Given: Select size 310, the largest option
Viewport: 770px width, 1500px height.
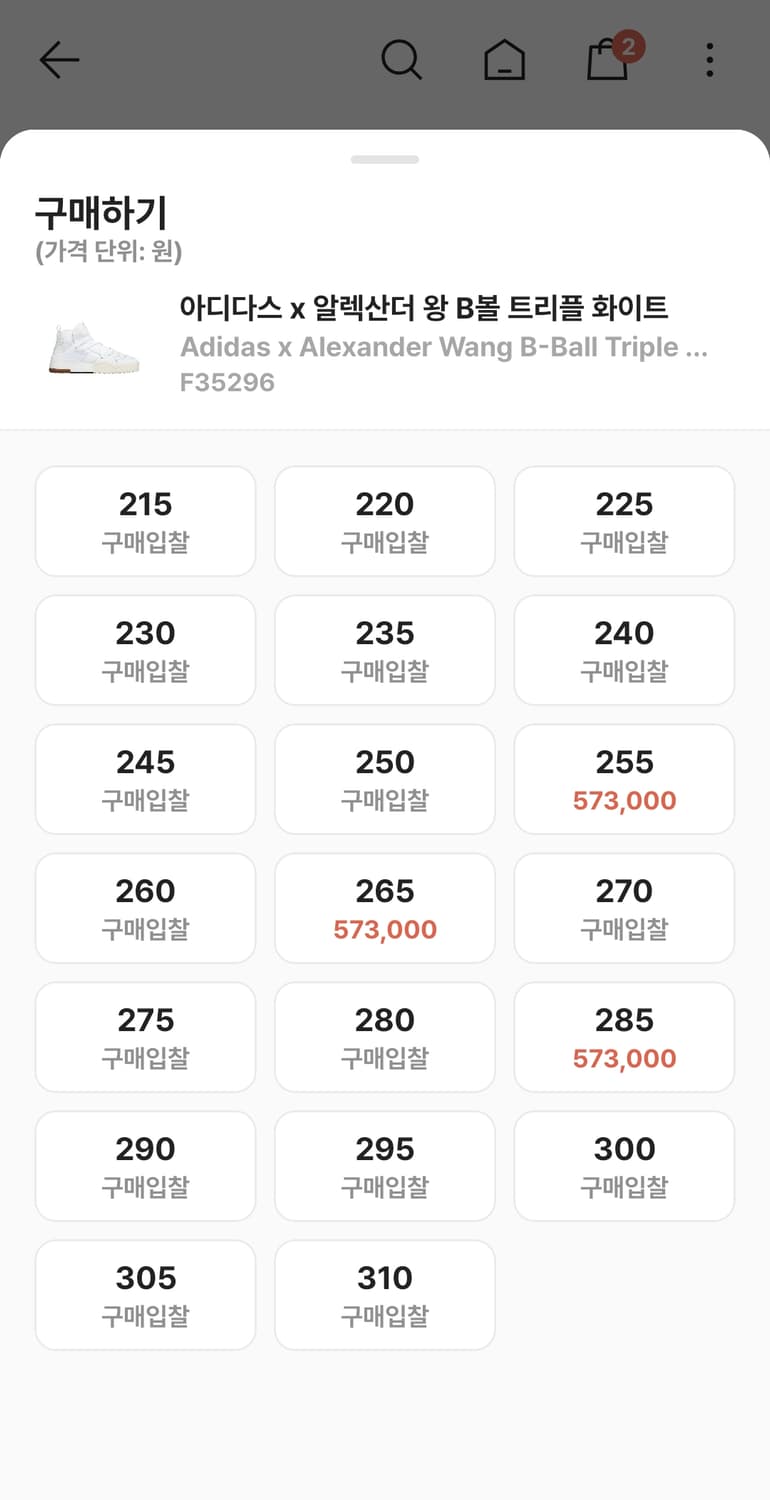Looking at the screenshot, I should point(384,1295).
